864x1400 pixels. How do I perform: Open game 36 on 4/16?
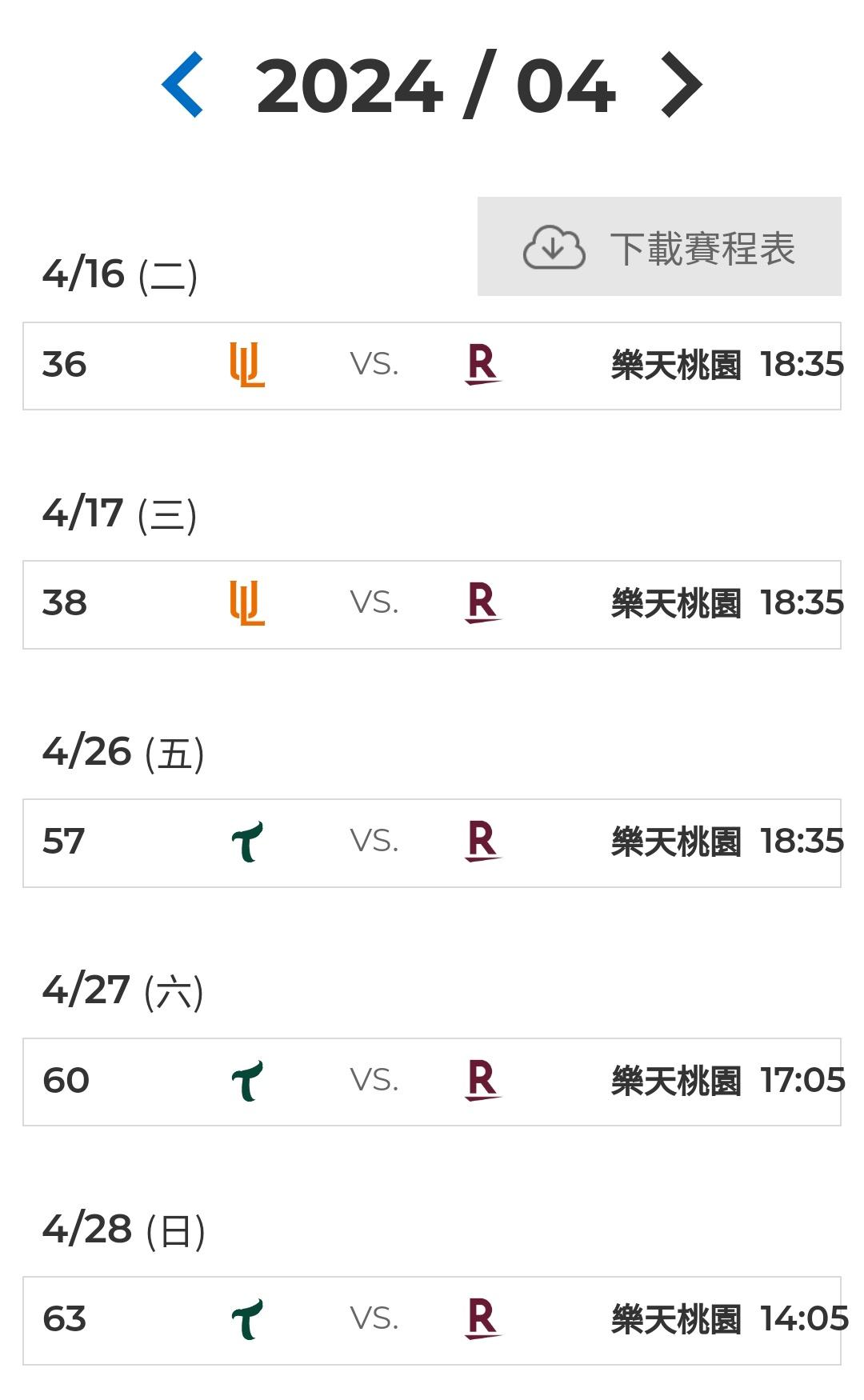coord(432,366)
